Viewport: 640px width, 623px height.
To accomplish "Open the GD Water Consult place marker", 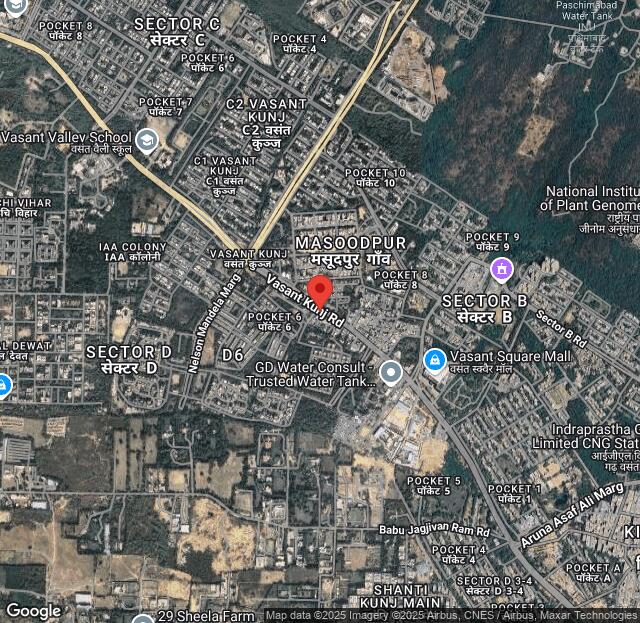I will pos(391,373).
